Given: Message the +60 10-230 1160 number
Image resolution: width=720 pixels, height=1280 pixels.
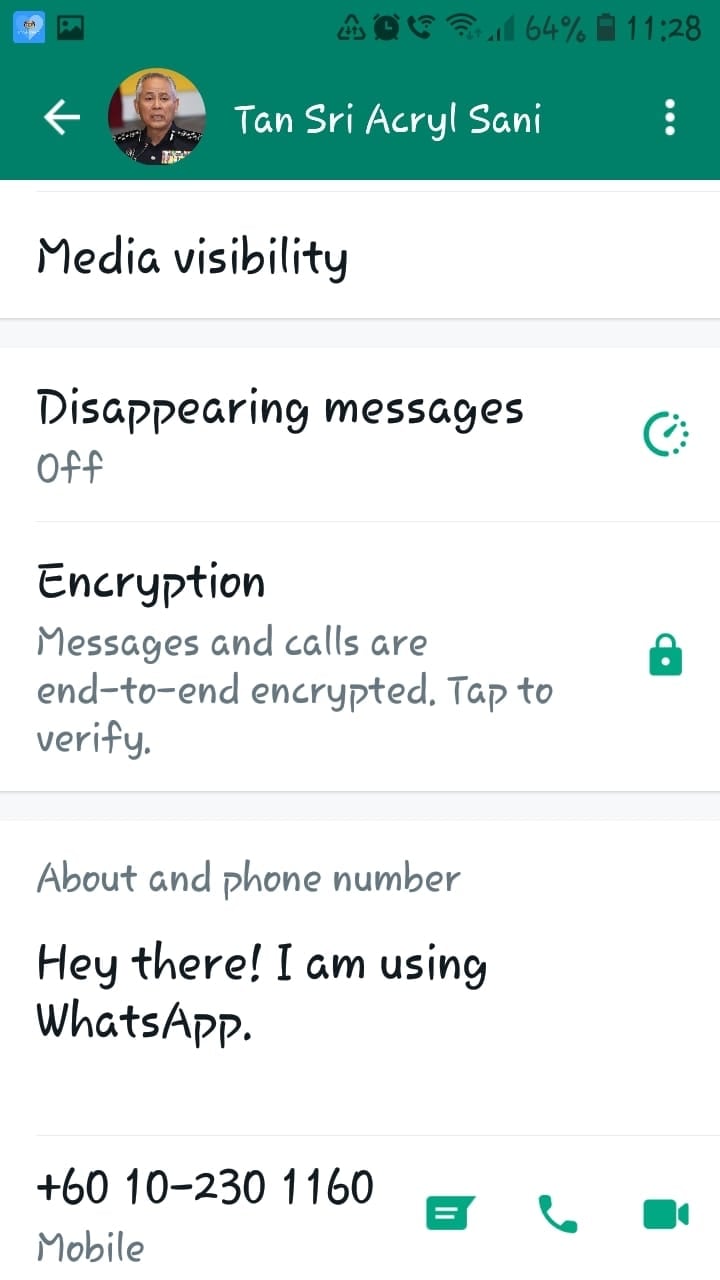Looking at the screenshot, I should pos(451,1214).
